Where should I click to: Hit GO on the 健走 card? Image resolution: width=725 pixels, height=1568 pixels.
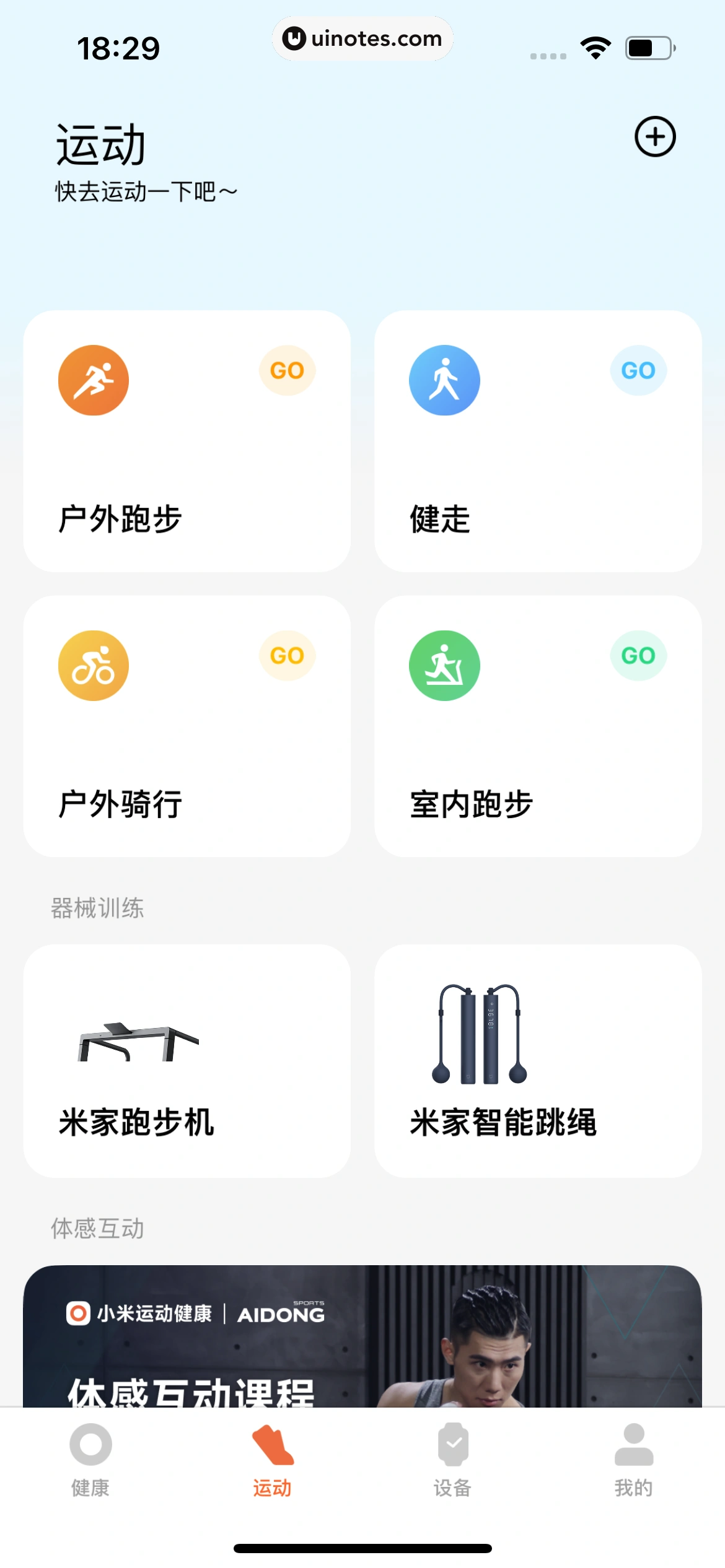[x=638, y=370]
